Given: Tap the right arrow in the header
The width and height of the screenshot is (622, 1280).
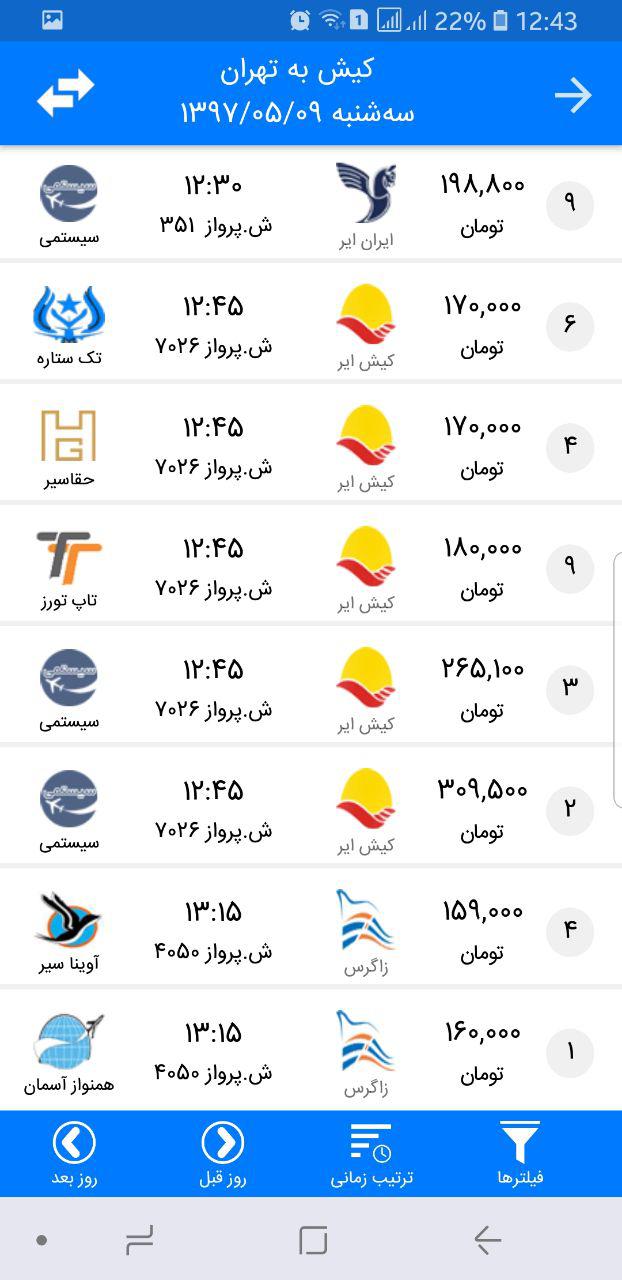Looking at the screenshot, I should [x=573, y=95].
